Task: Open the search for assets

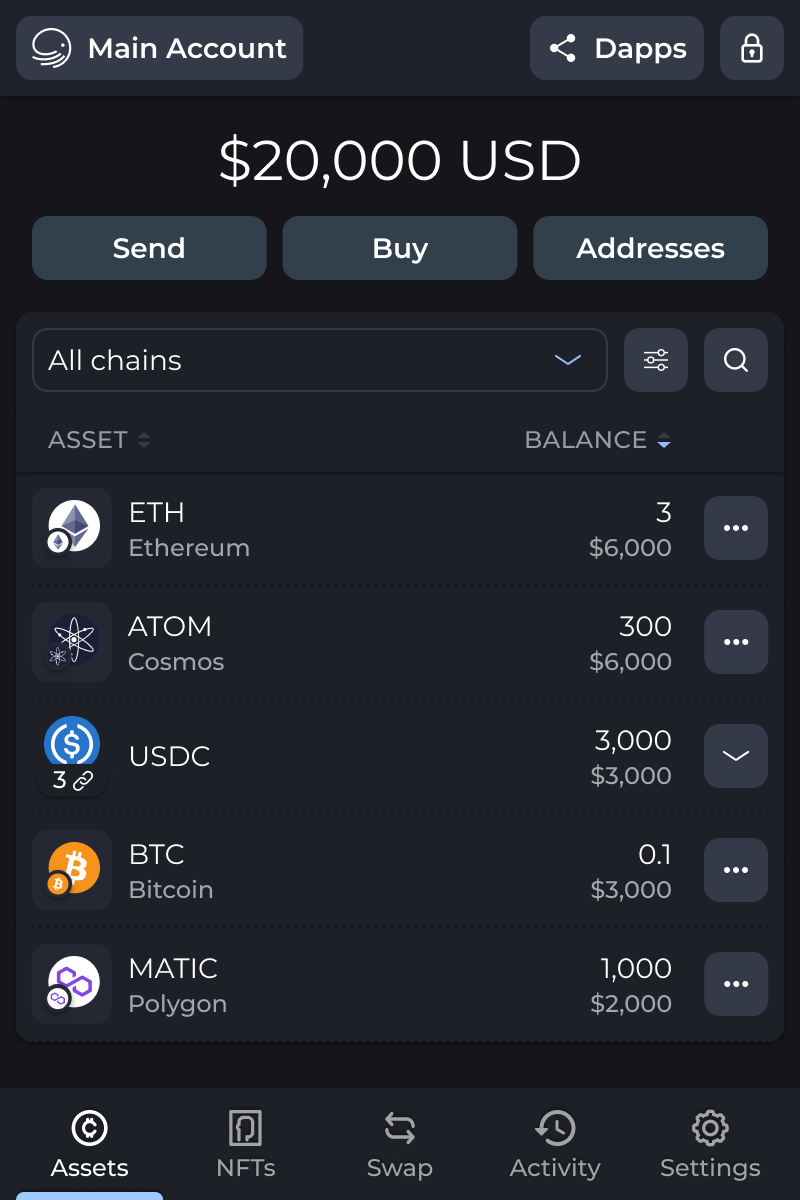Action: 736,360
